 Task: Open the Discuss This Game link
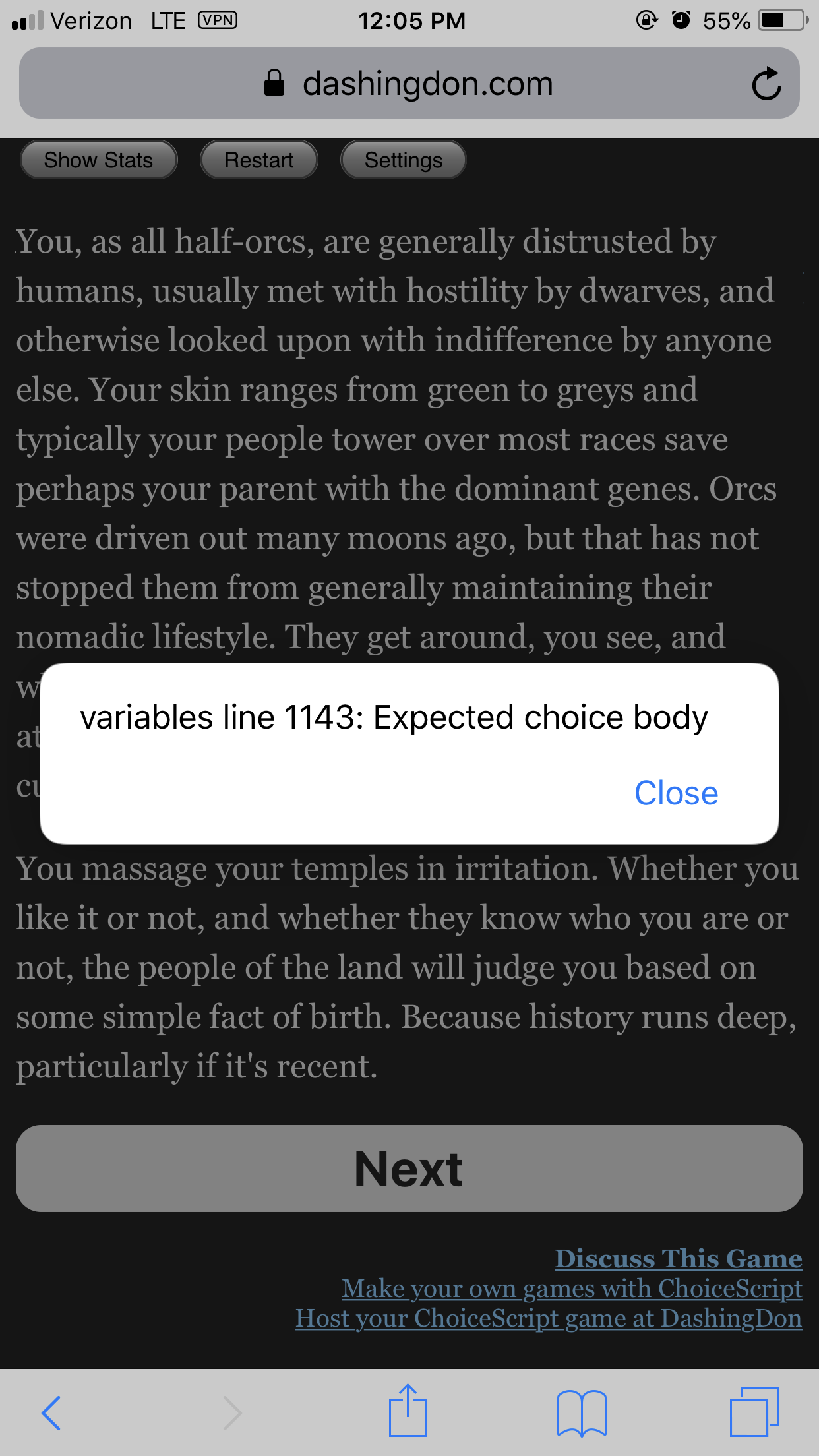[x=678, y=1258]
